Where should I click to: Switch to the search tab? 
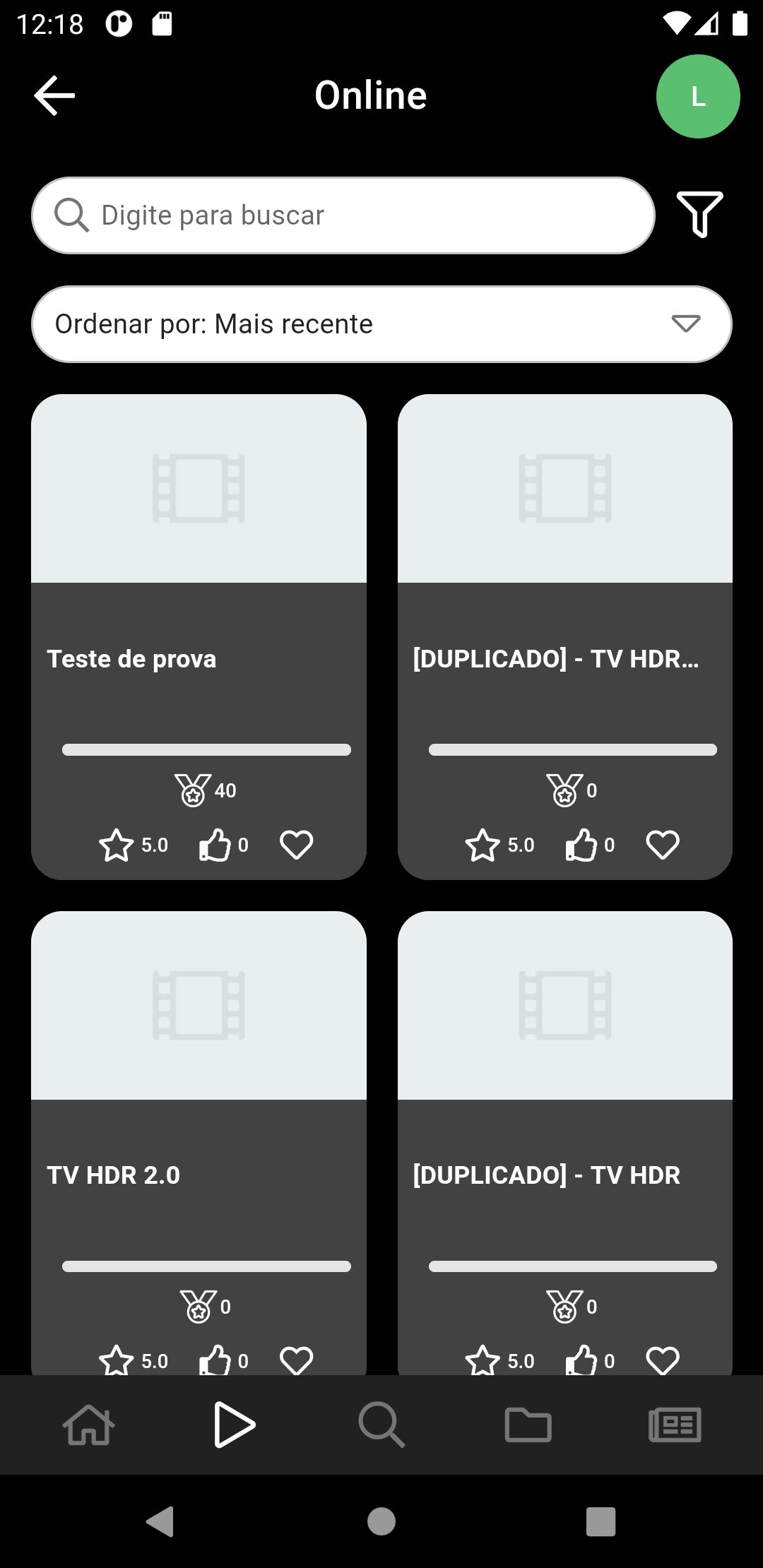click(x=381, y=1425)
